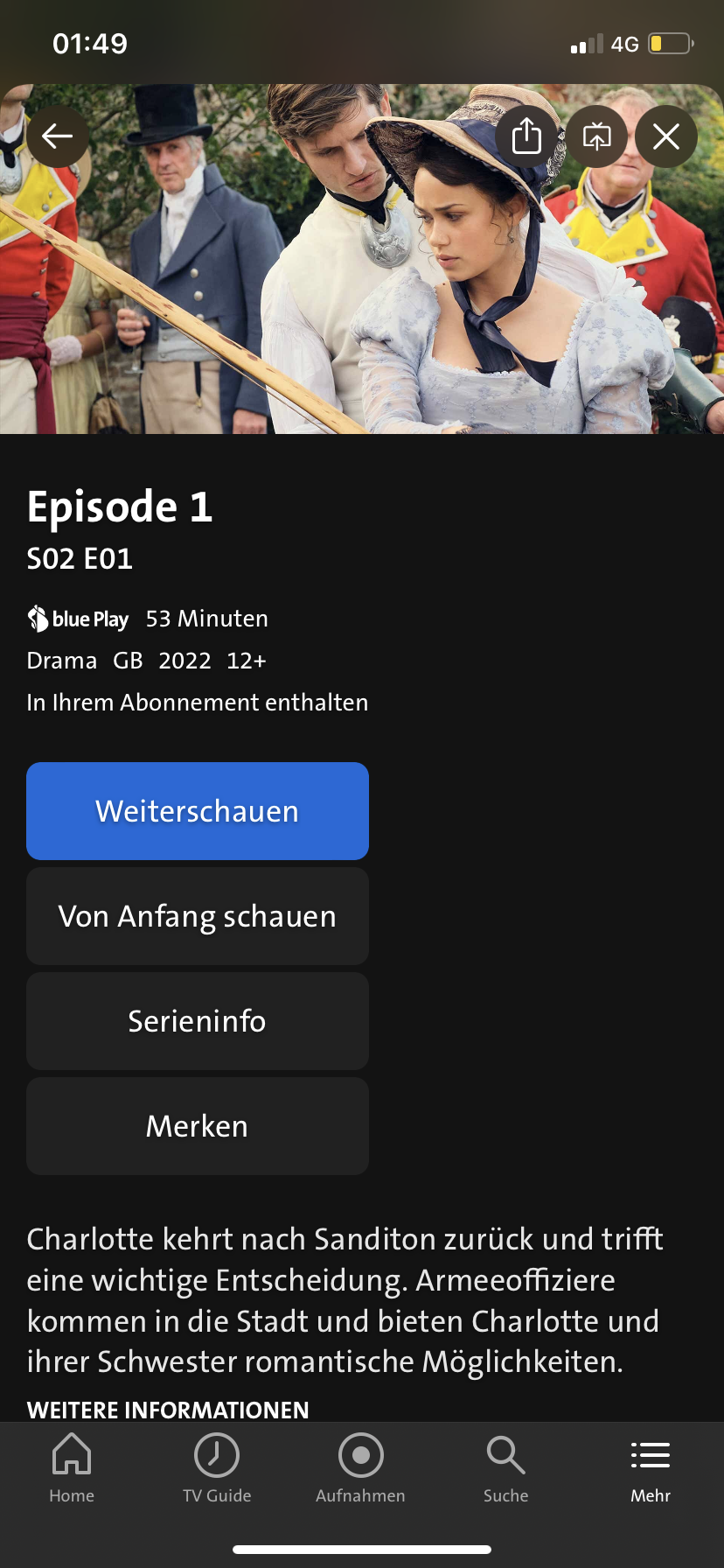Open the TV Guide tab
This screenshot has height=1568, width=724.
click(x=217, y=1468)
